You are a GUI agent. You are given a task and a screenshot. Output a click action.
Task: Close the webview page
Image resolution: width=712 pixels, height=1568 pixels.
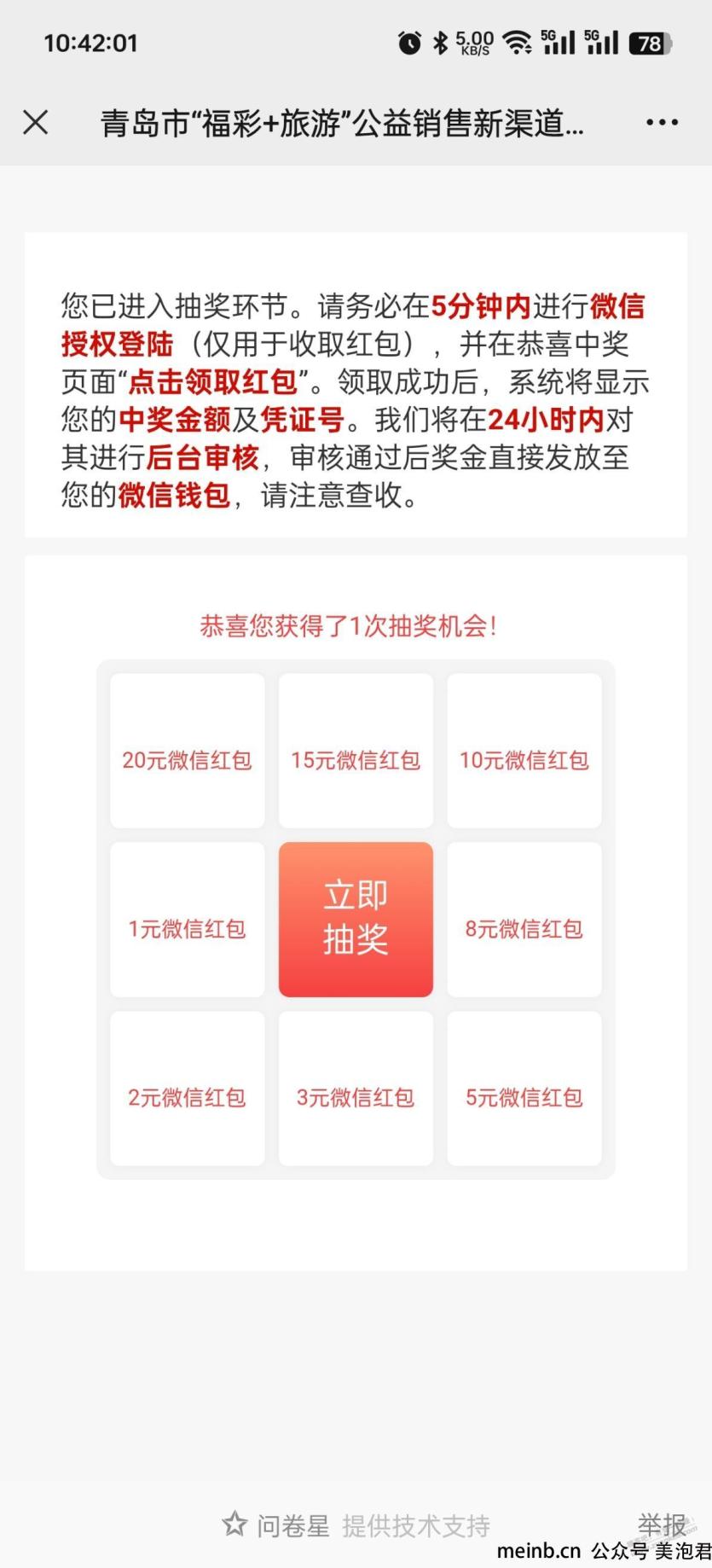pyautogui.click(x=36, y=123)
